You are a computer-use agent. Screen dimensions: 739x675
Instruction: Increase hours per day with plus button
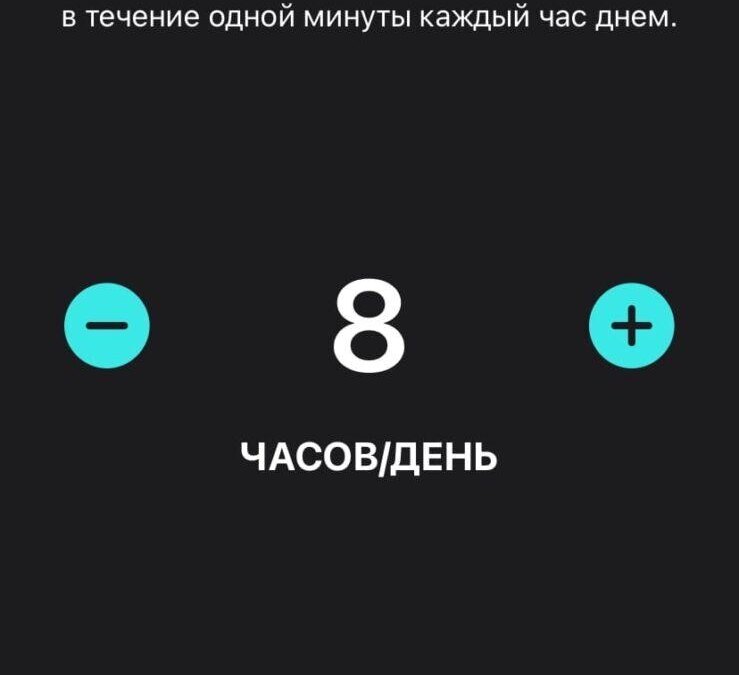click(632, 325)
